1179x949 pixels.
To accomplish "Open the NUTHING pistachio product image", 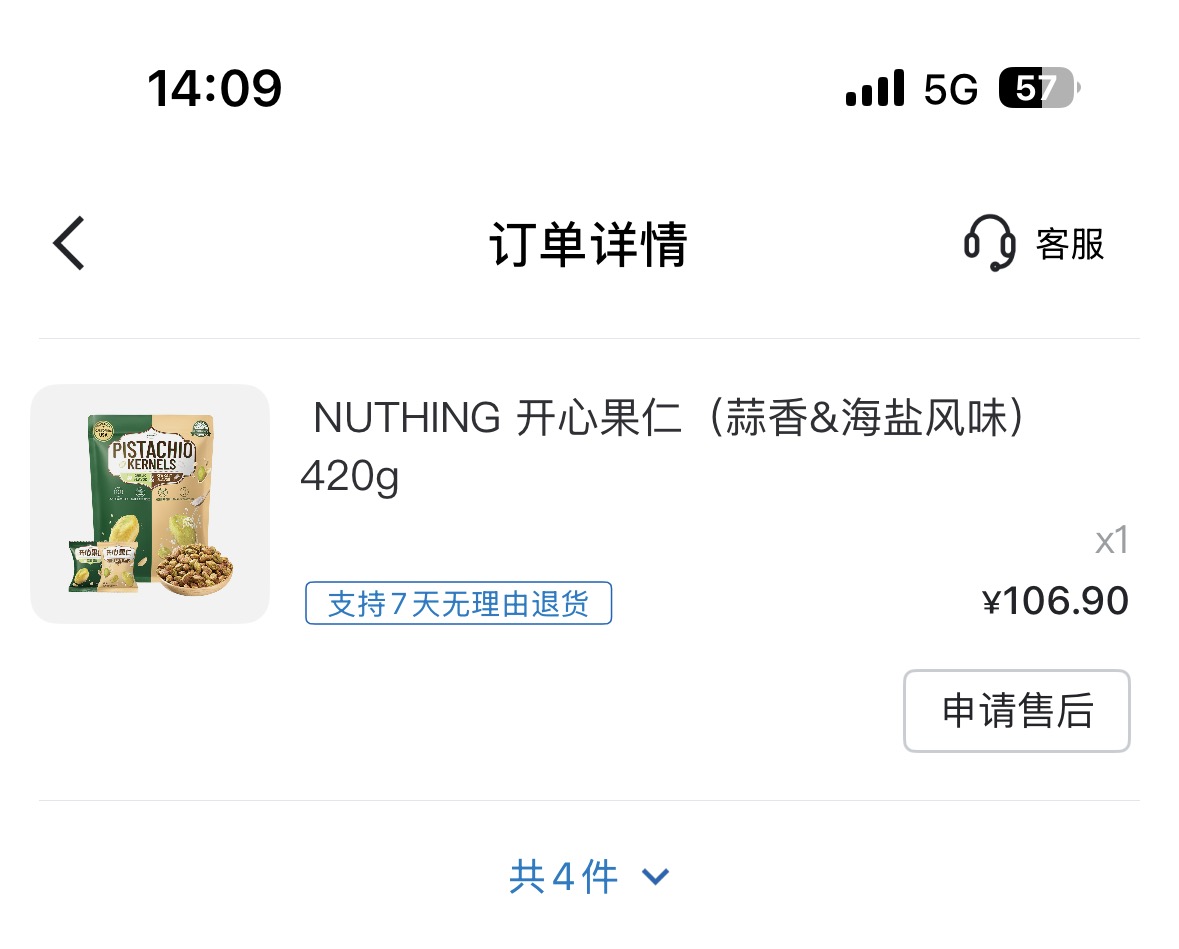I will [150, 504].
